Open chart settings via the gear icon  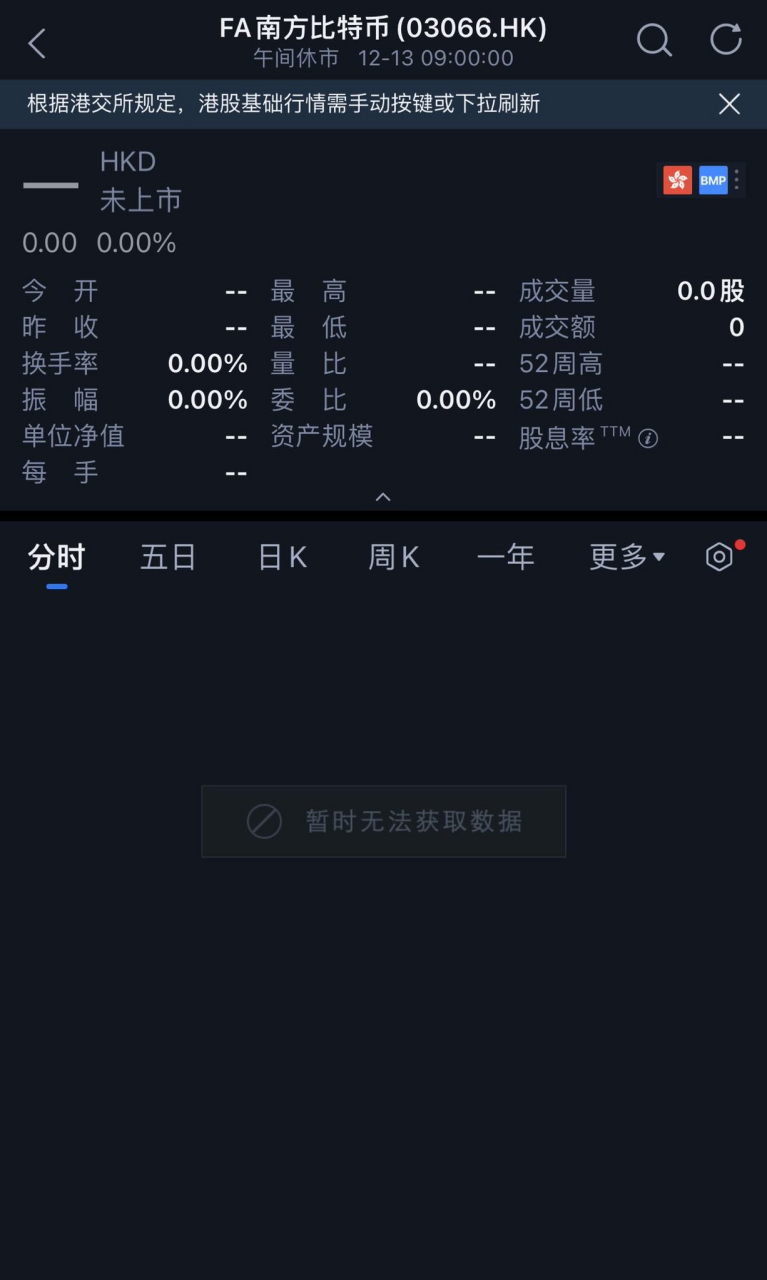point(719,556)
